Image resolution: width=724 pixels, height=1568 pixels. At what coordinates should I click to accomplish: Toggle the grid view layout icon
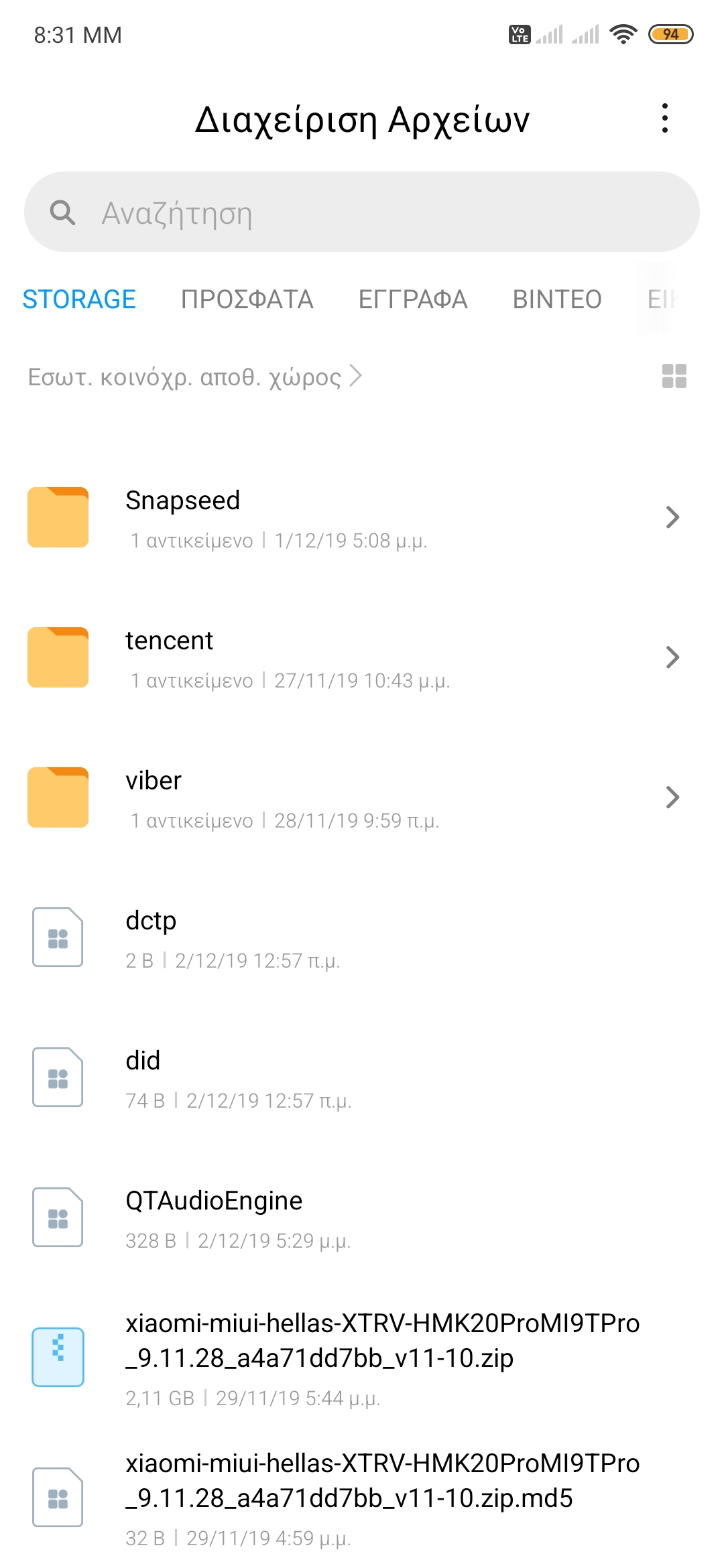click(674, 376)
